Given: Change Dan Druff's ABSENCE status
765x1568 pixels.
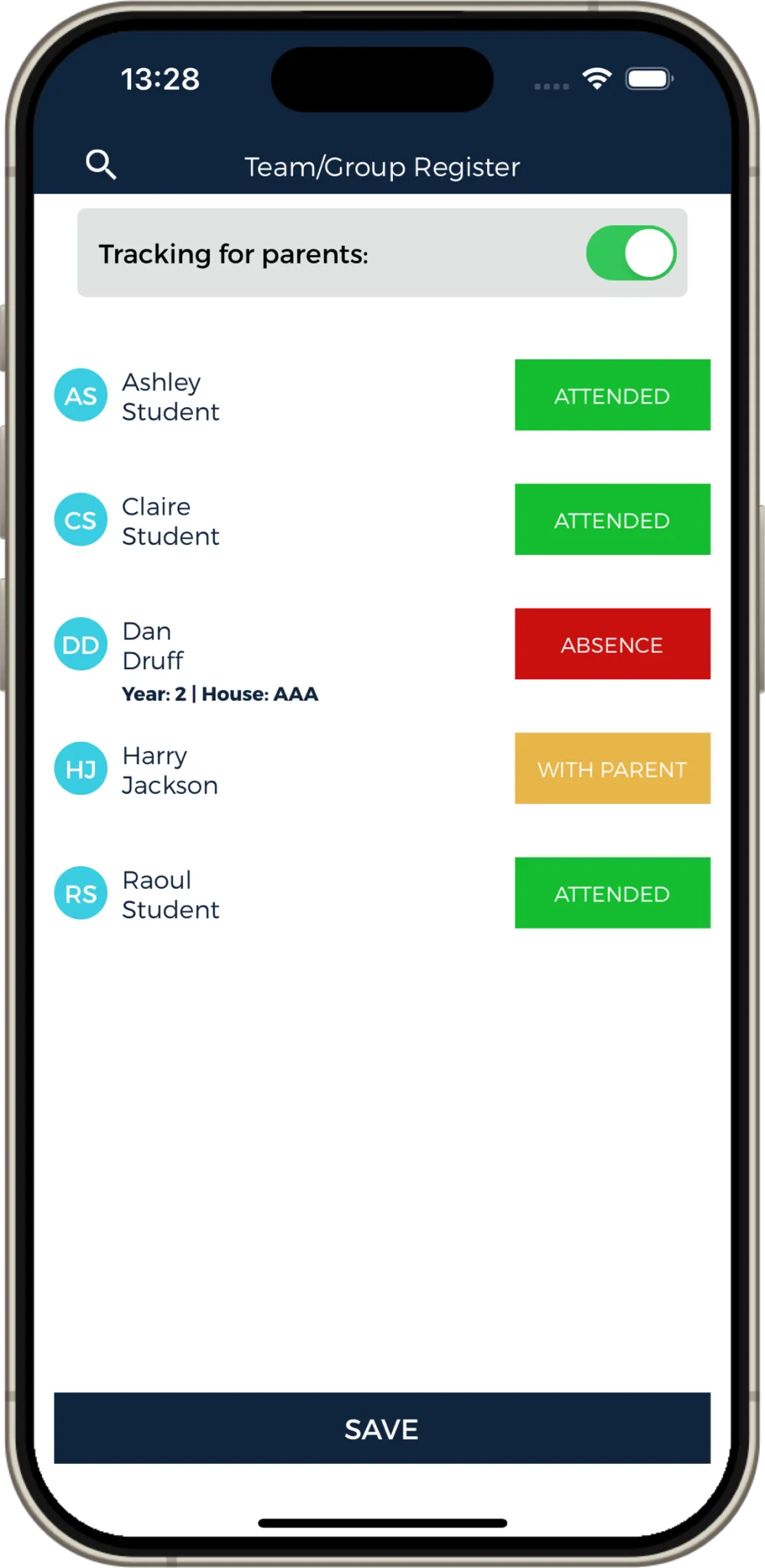Looking at the screenshot, I should coord(612,645).
